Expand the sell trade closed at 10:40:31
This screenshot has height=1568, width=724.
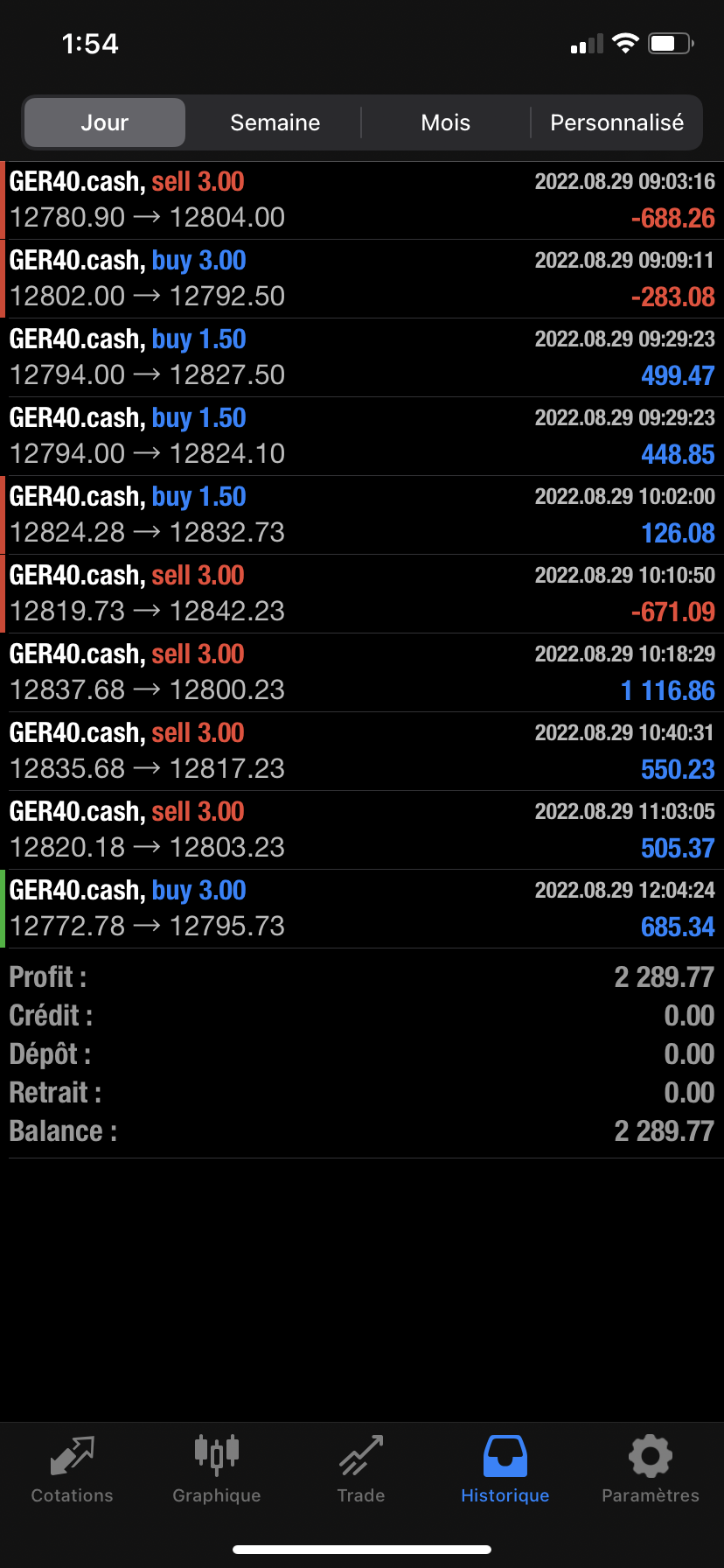(x=362, y=752)
